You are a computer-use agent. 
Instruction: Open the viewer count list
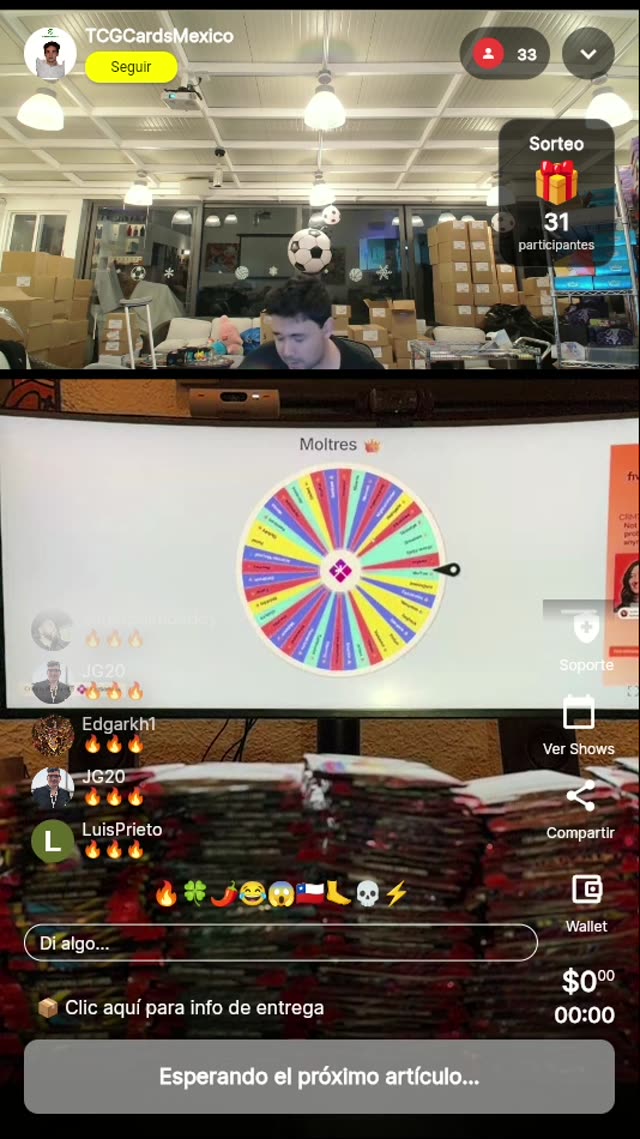click(505, 54)
